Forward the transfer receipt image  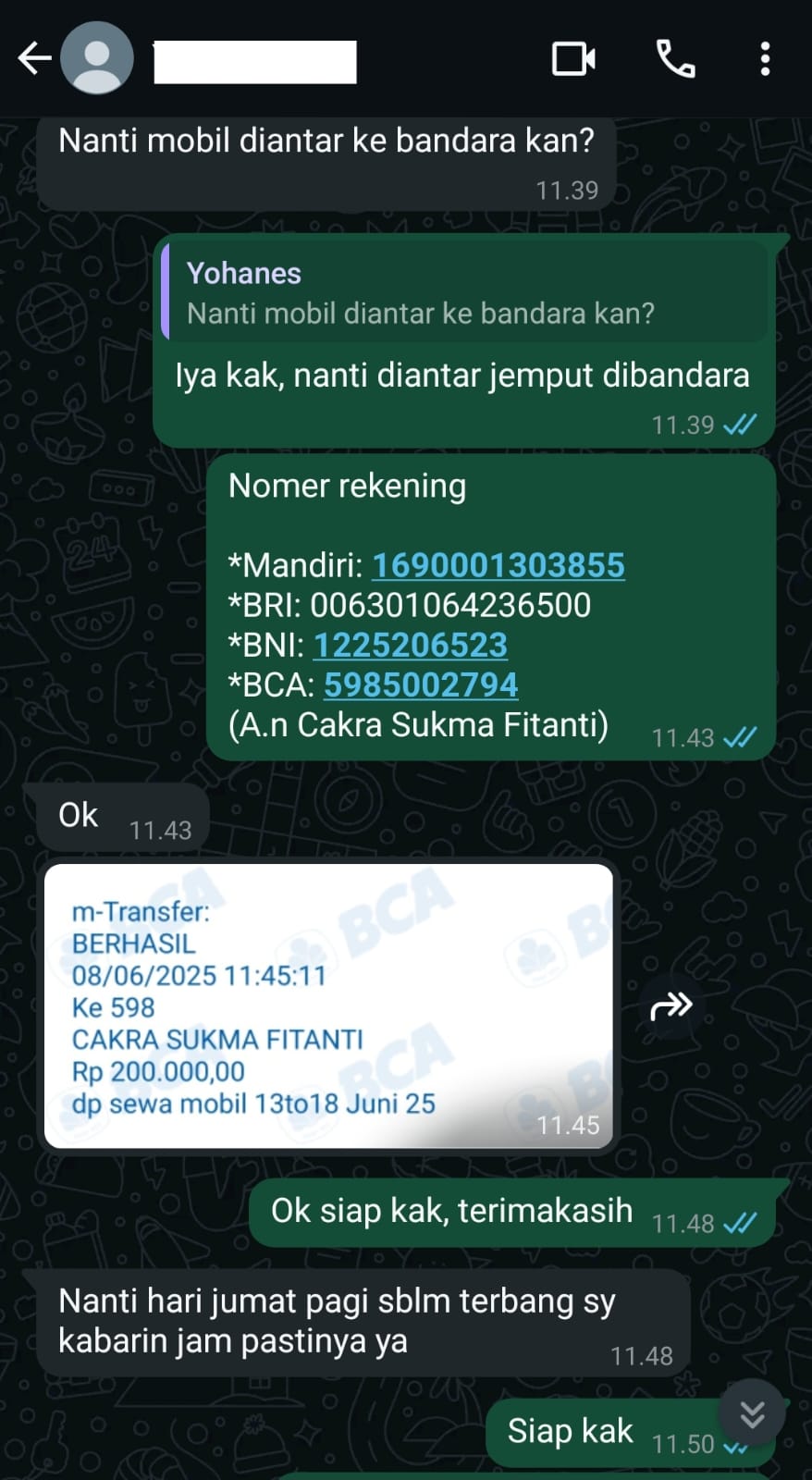671,1005
